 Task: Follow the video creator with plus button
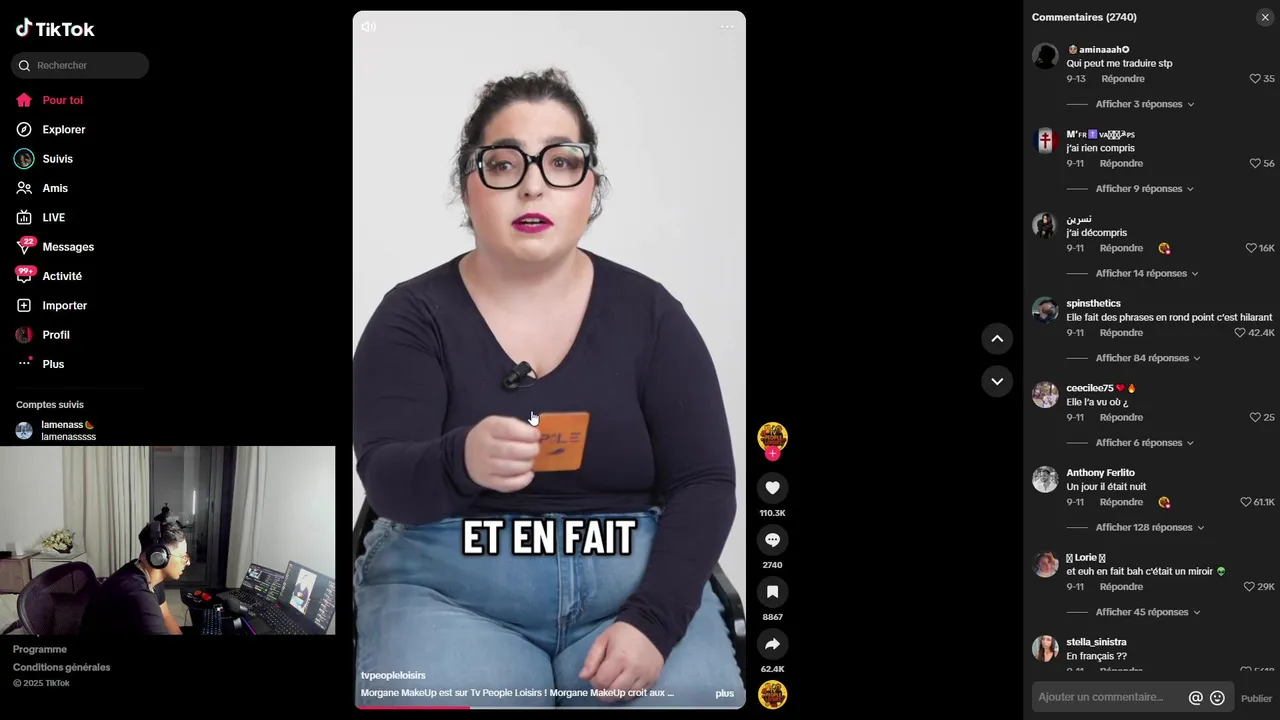772,454
